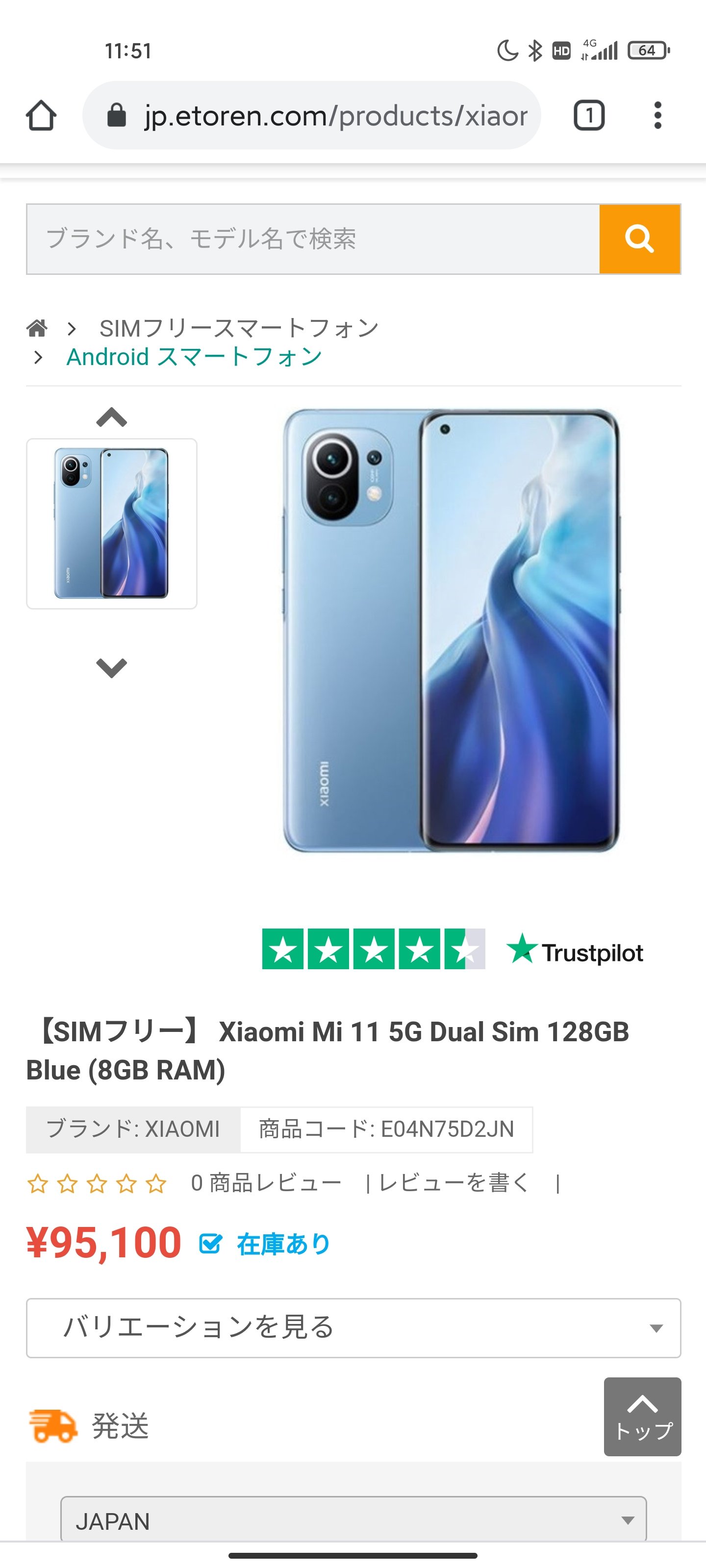Tap the orange search button
This screenshot has height=1568, width=706.
pyautogui.click(x=640, y=239)
